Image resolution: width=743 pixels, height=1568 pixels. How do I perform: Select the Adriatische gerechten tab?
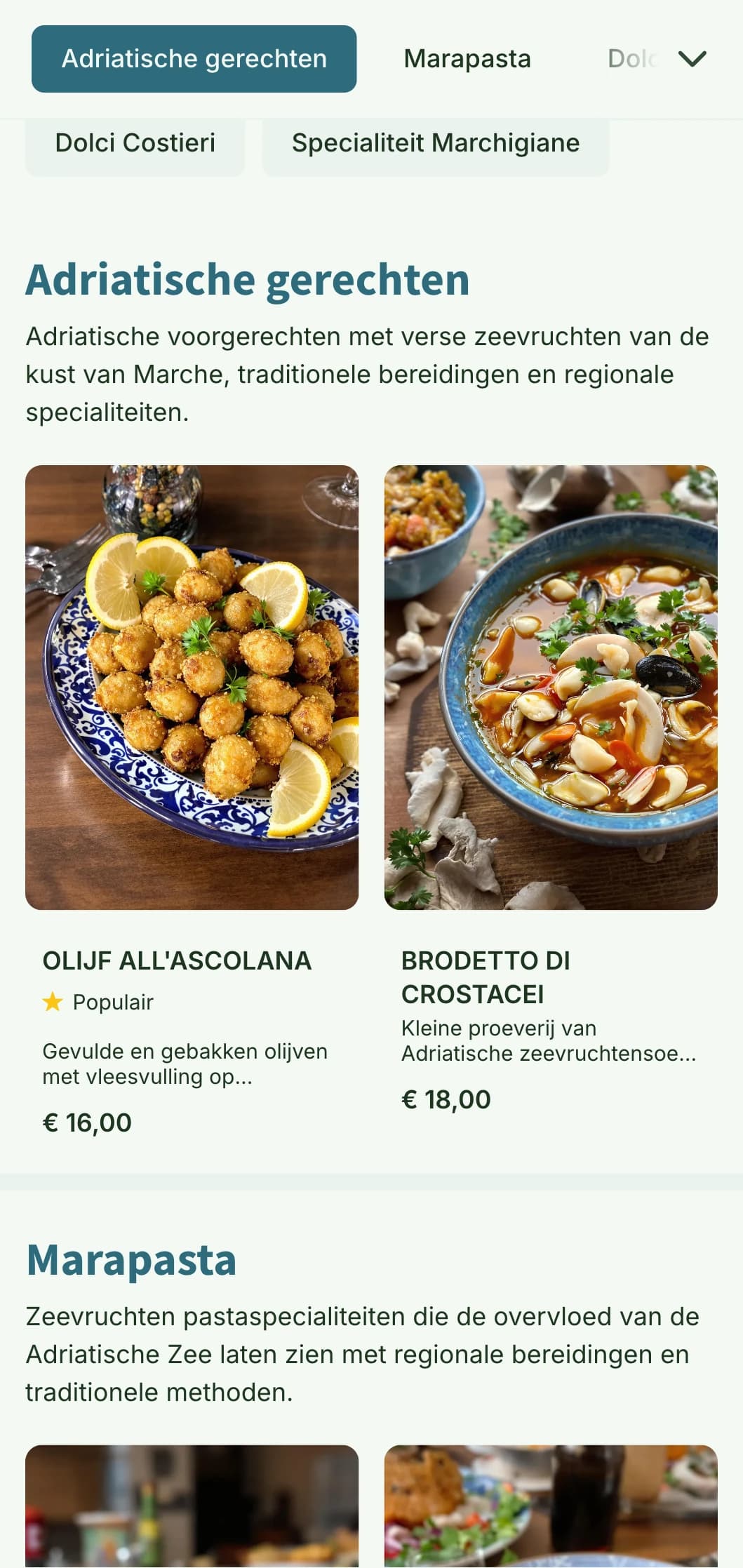pos(194,59)
